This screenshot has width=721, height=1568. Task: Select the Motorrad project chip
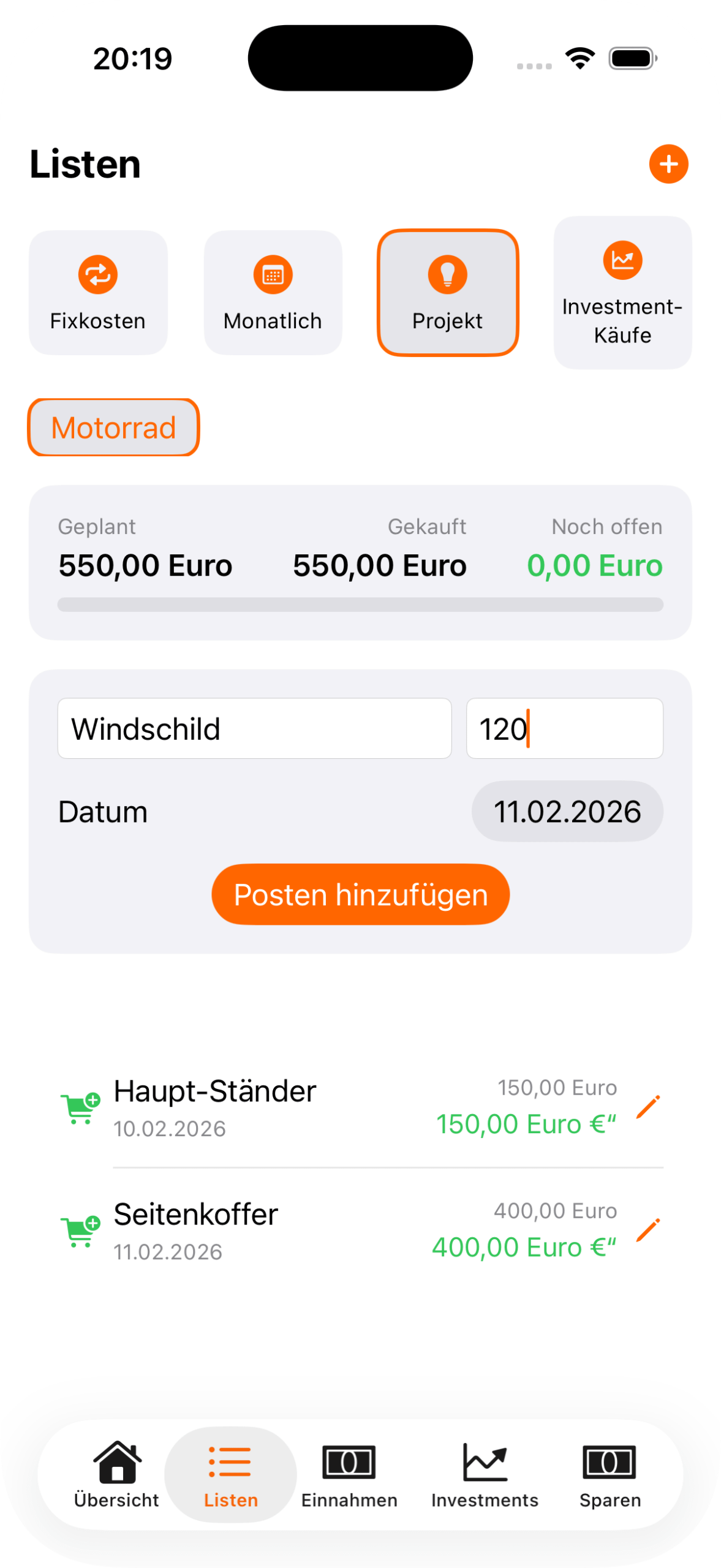[x=114, y=428]
